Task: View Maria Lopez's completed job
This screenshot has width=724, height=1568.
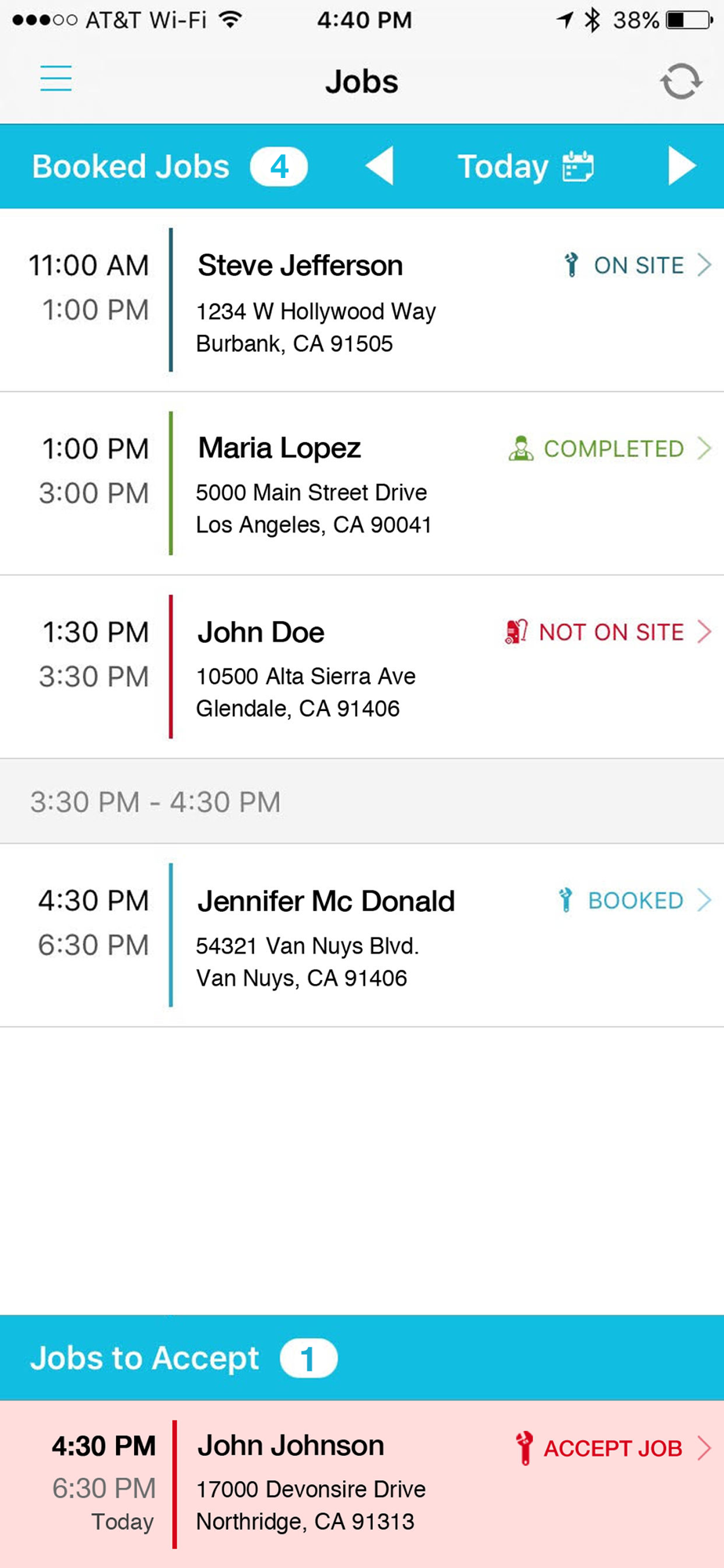Action: pos(362,484)
